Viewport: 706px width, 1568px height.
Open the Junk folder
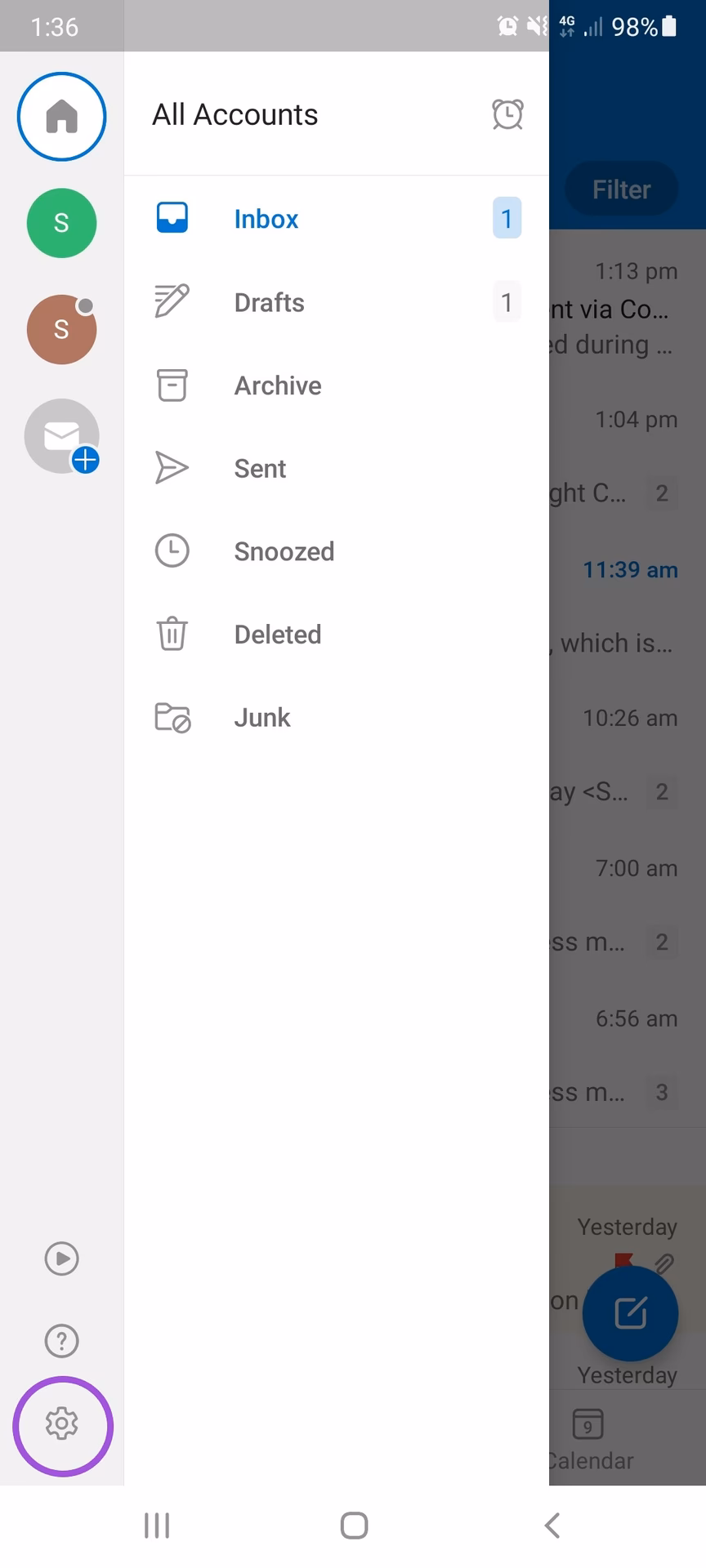[x=261, y=717]
